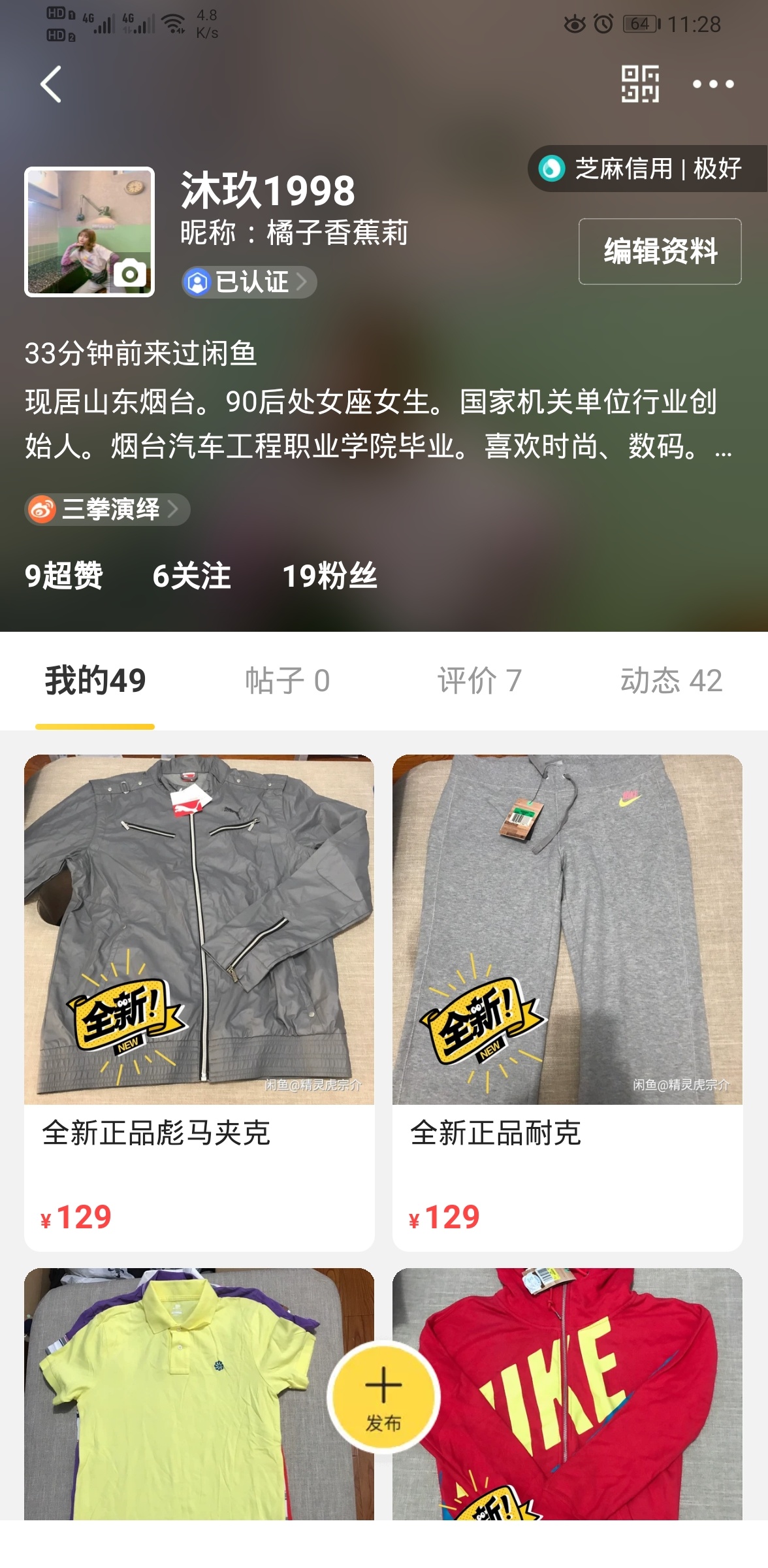Open listing 全新正品耐克
This screenshot has height=1568, width=768.
coord(567,980)
